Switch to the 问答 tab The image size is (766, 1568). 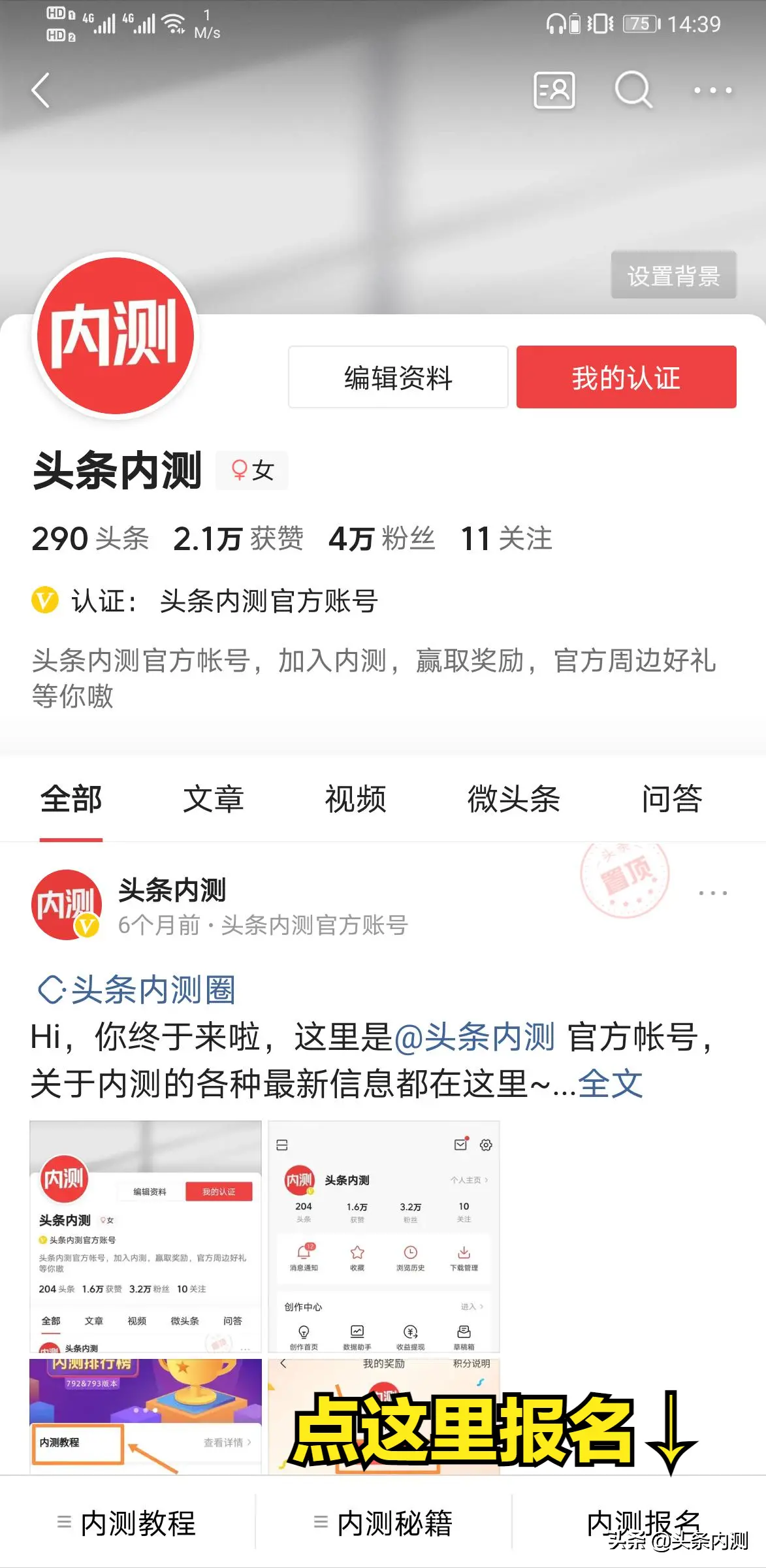(671, 799)
